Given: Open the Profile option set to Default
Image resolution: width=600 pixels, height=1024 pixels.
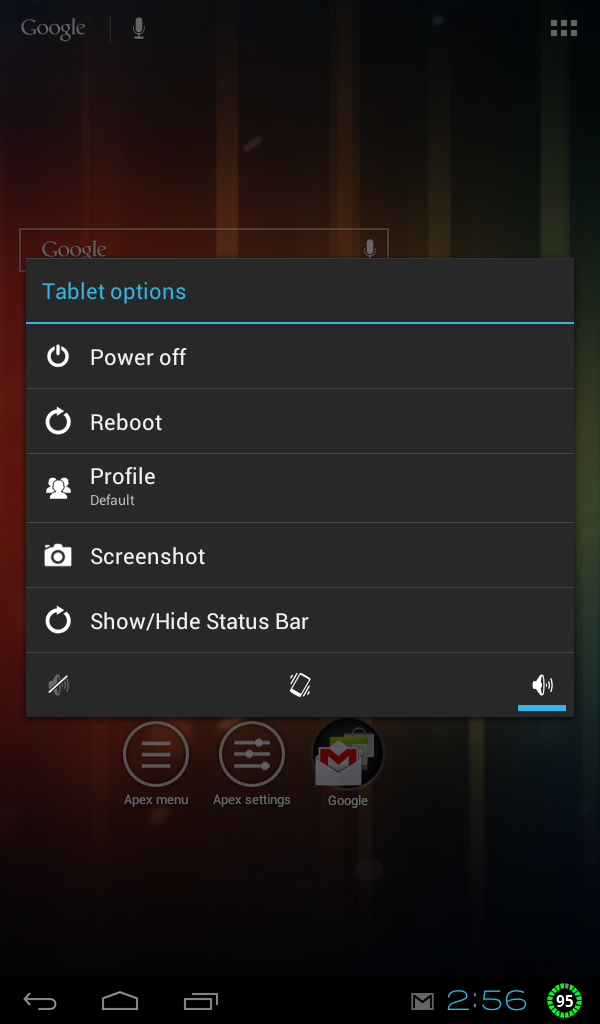Looking at the screenshot, I should coord(300,488).
